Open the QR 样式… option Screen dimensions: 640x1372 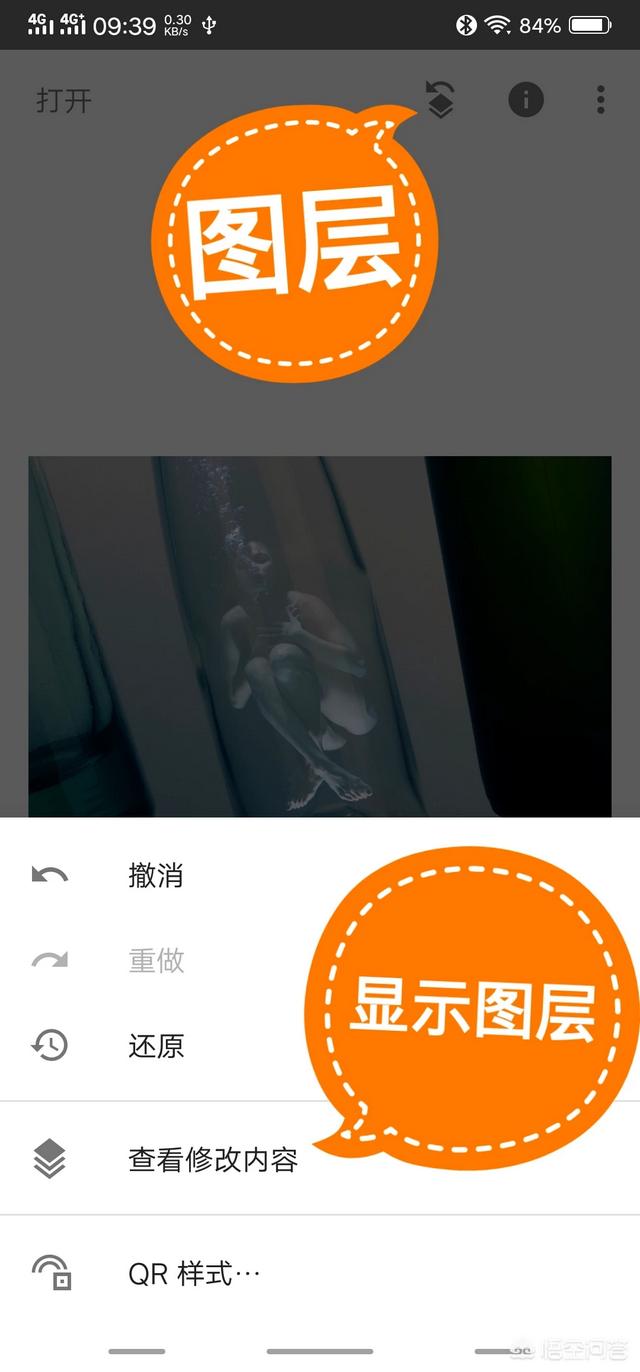tap(320, 1273)
